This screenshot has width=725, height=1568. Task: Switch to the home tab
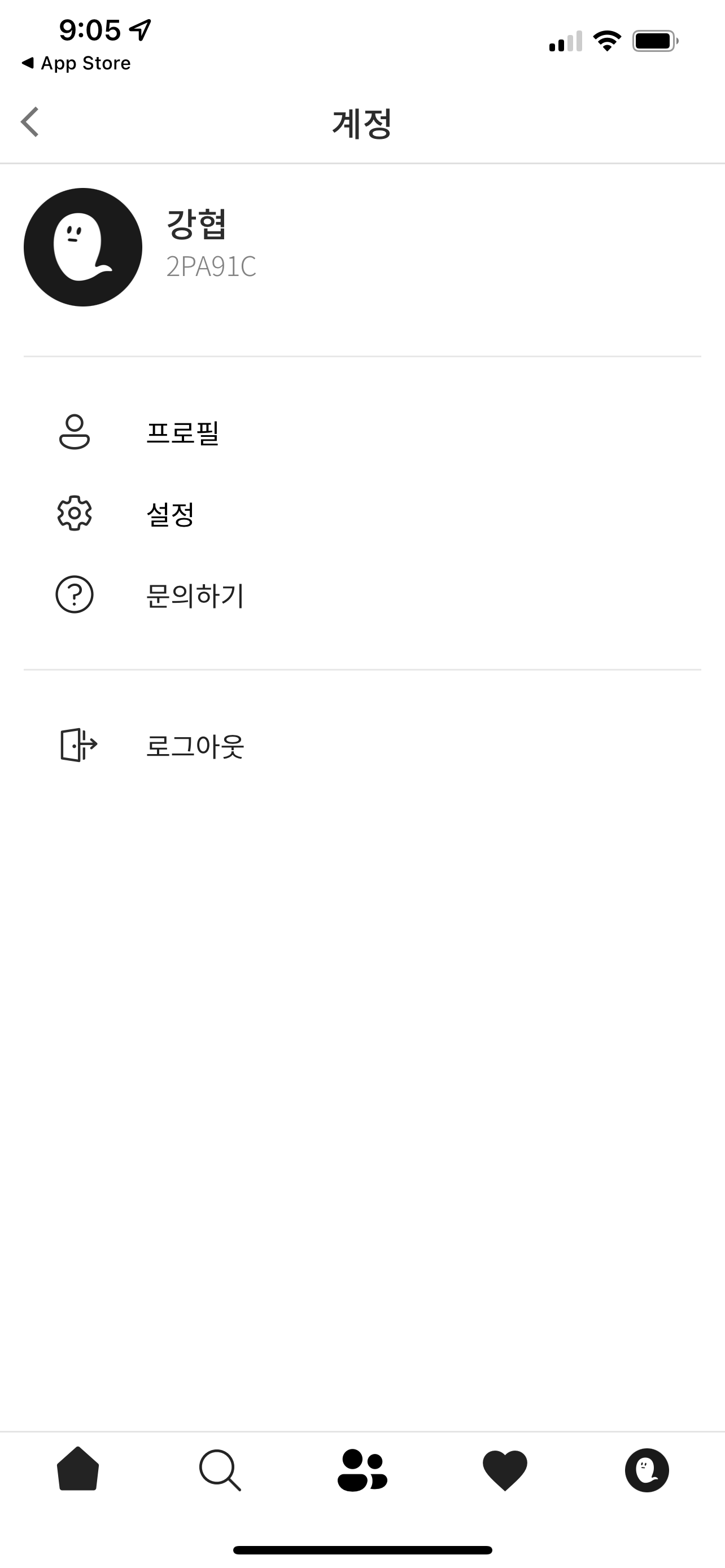pos(78,1469)
